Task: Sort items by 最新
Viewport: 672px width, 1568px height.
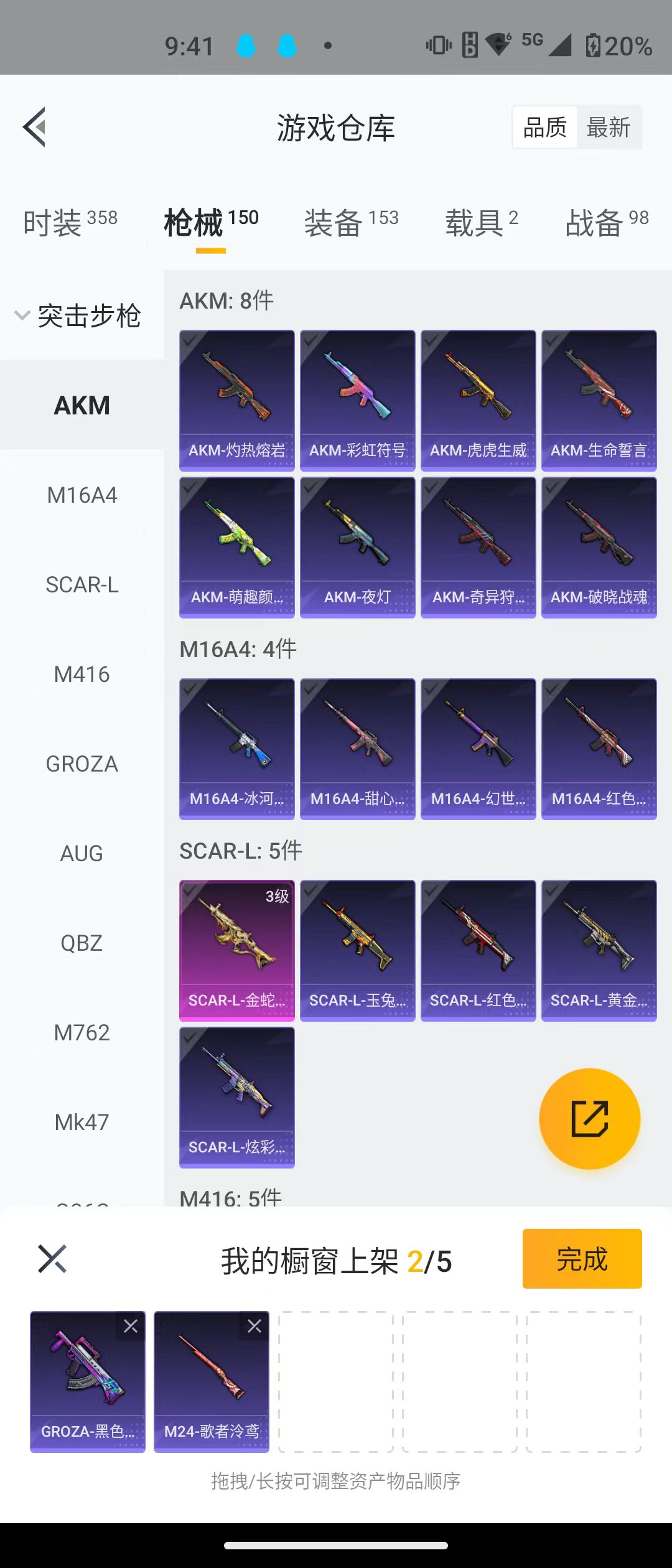Action: point(608,128)
